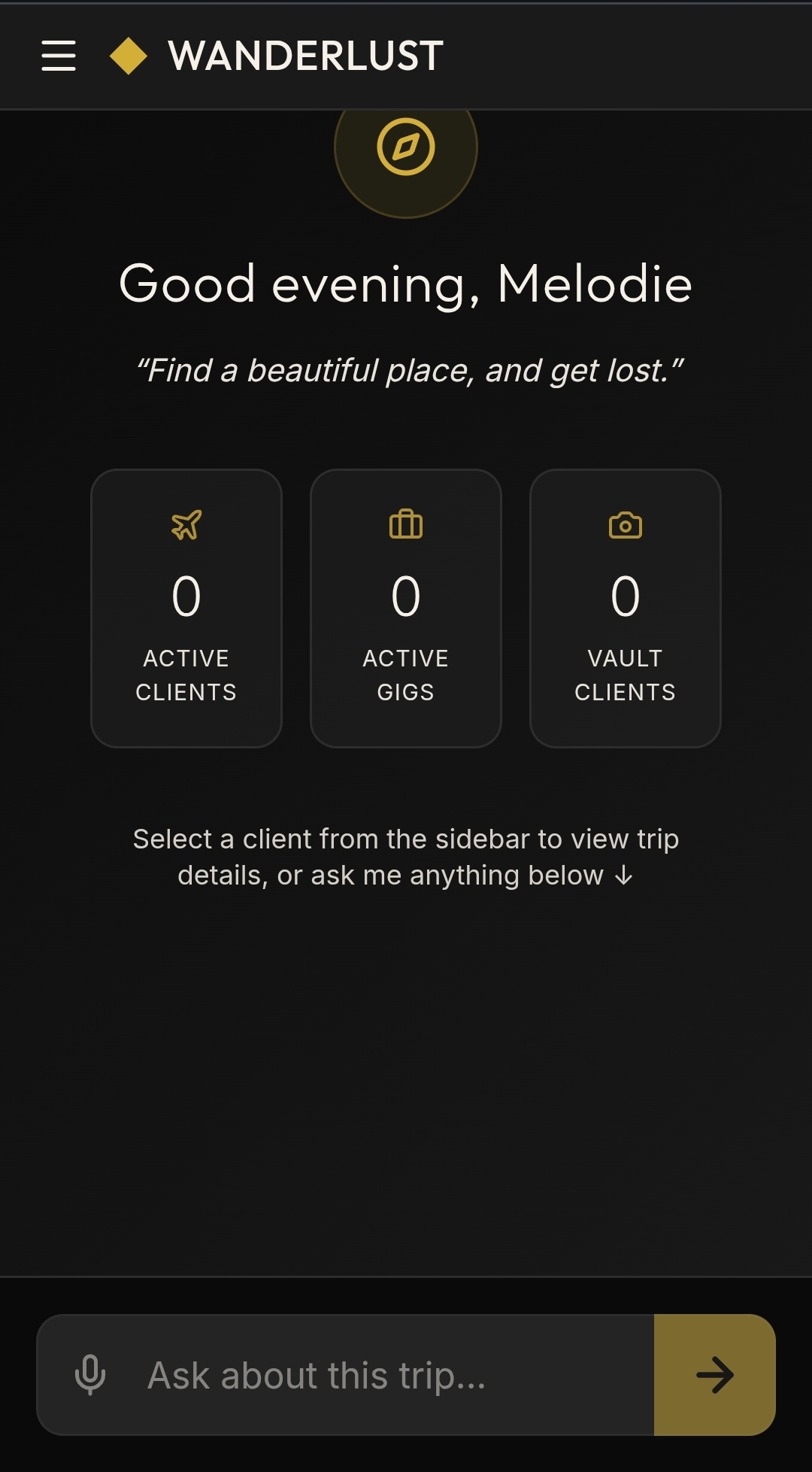Click the zero count under Active Gigs
The image size is (812, 1472).
point(406,595)
